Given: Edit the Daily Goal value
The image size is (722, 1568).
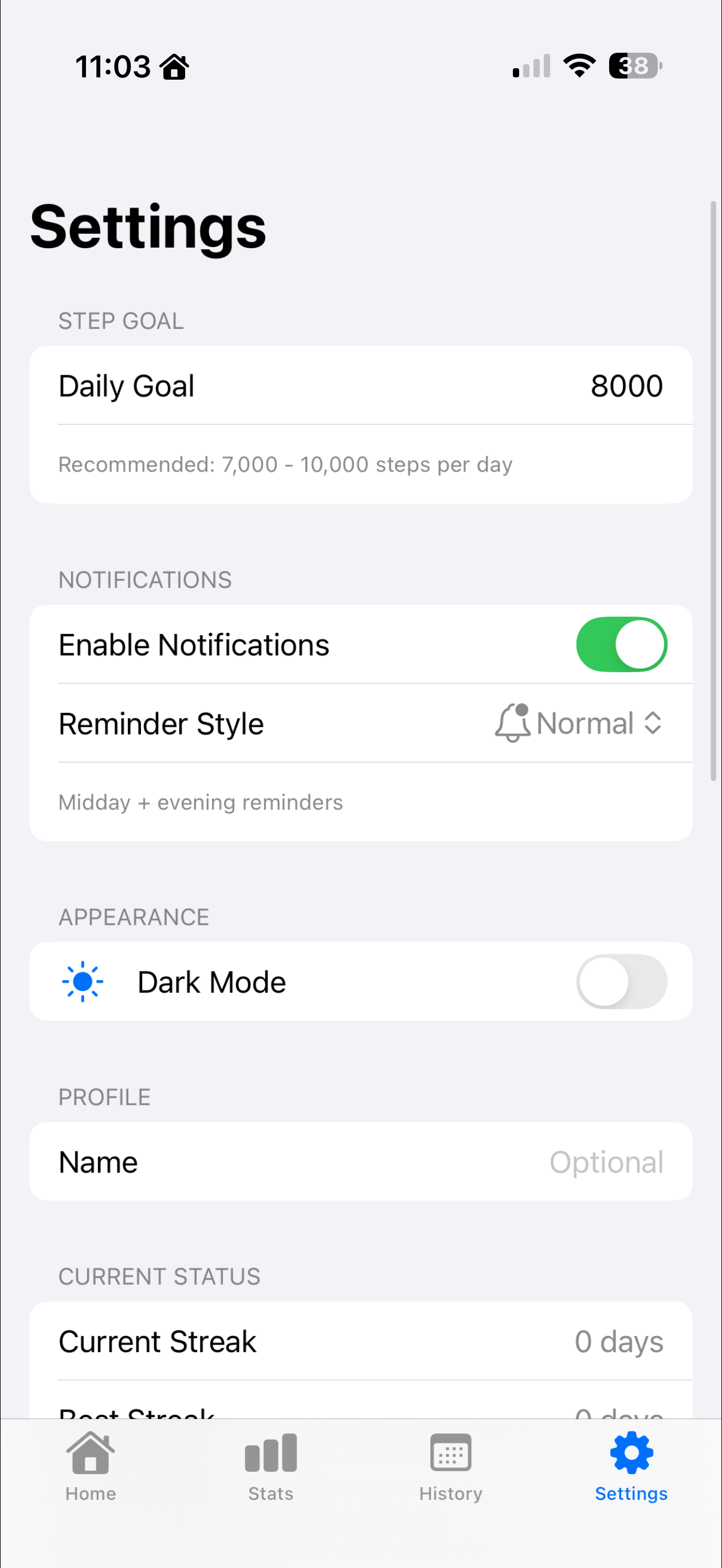Looking at the screenshot, I should tap(626, 386).
